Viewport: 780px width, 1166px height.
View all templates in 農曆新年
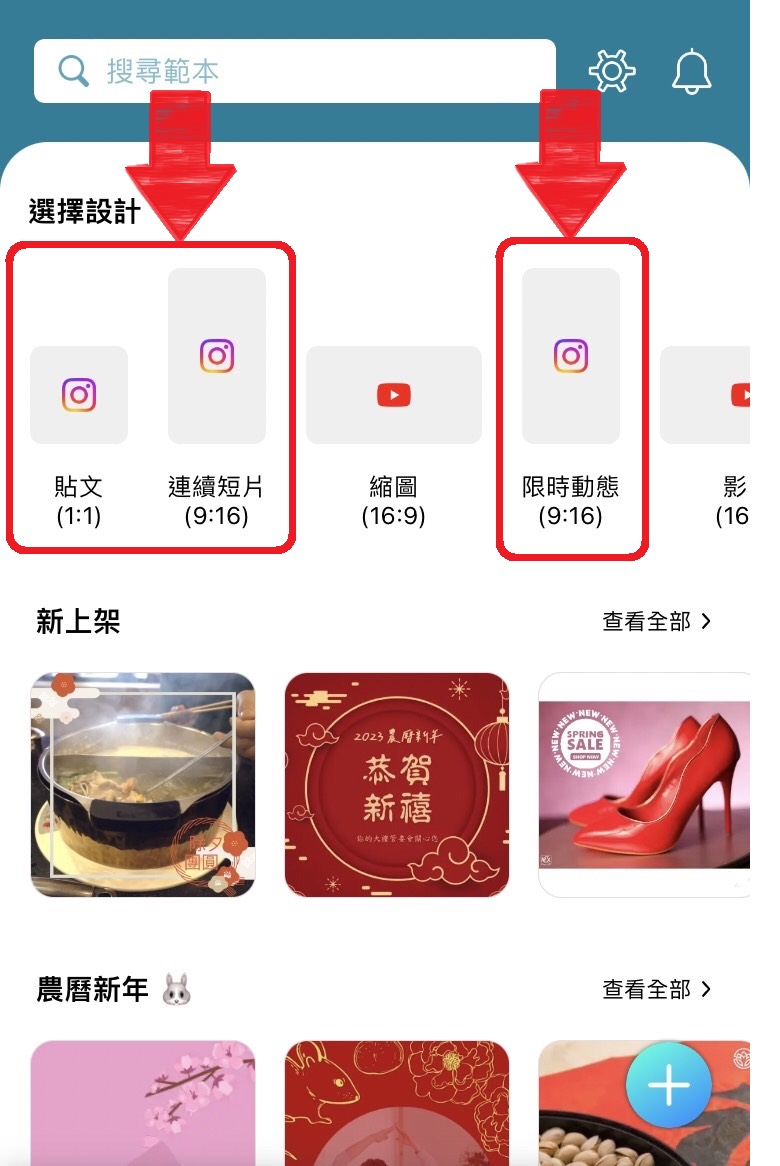(x=657, y=989)
